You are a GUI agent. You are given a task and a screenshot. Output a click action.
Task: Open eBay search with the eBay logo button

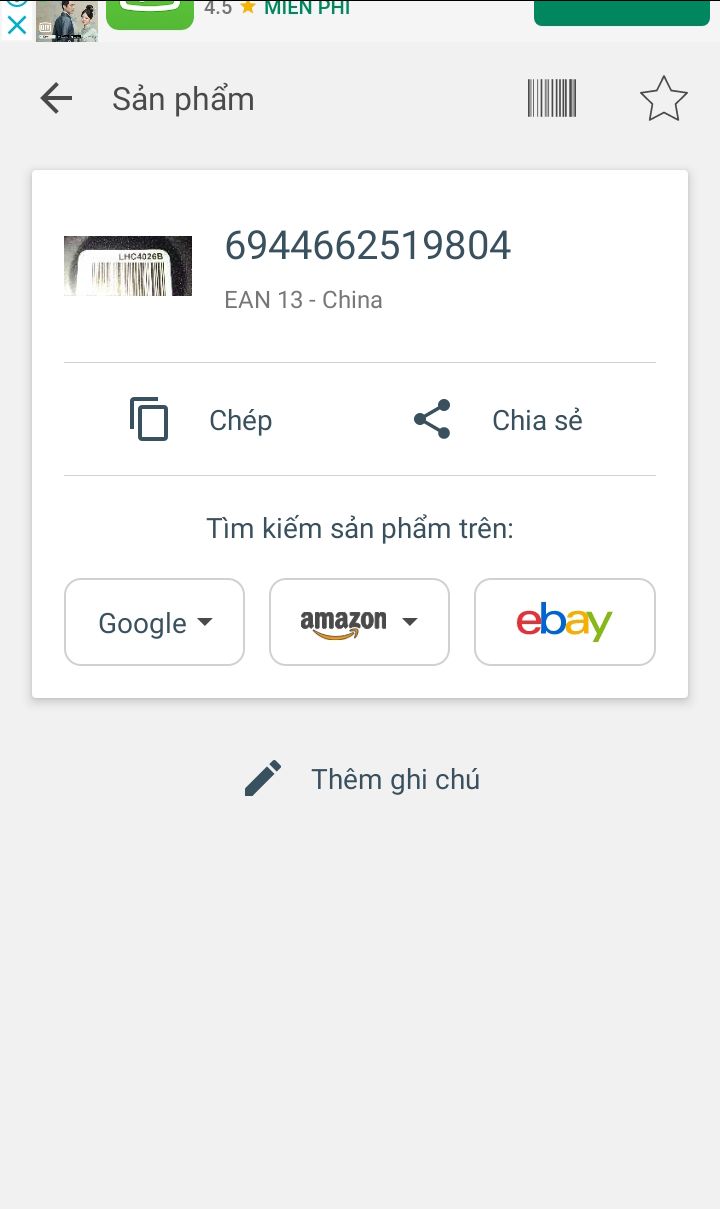tap(564, 622)
